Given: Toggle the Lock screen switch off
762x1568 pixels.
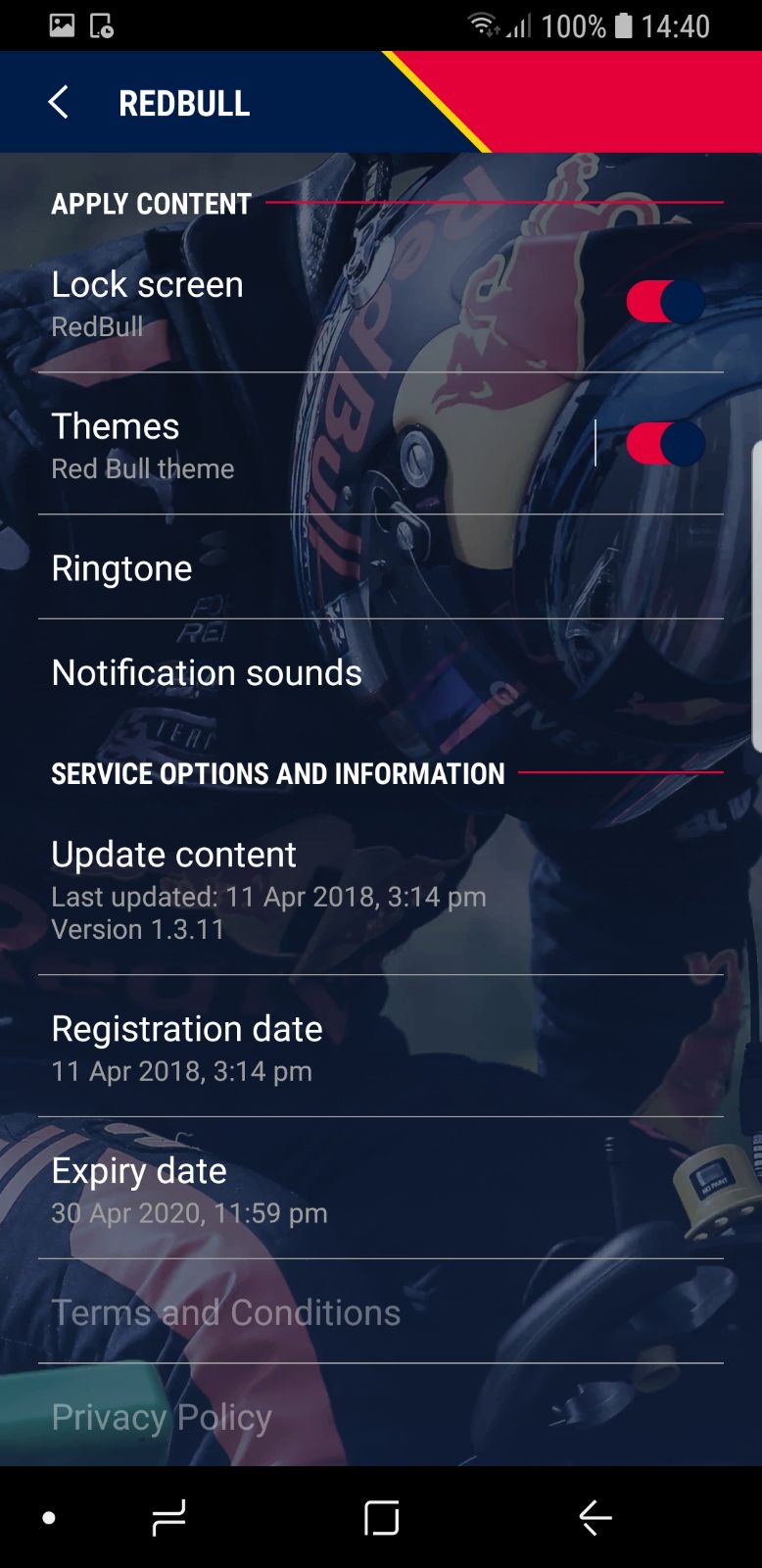Looking at the screenshot, I should (665, 302).
